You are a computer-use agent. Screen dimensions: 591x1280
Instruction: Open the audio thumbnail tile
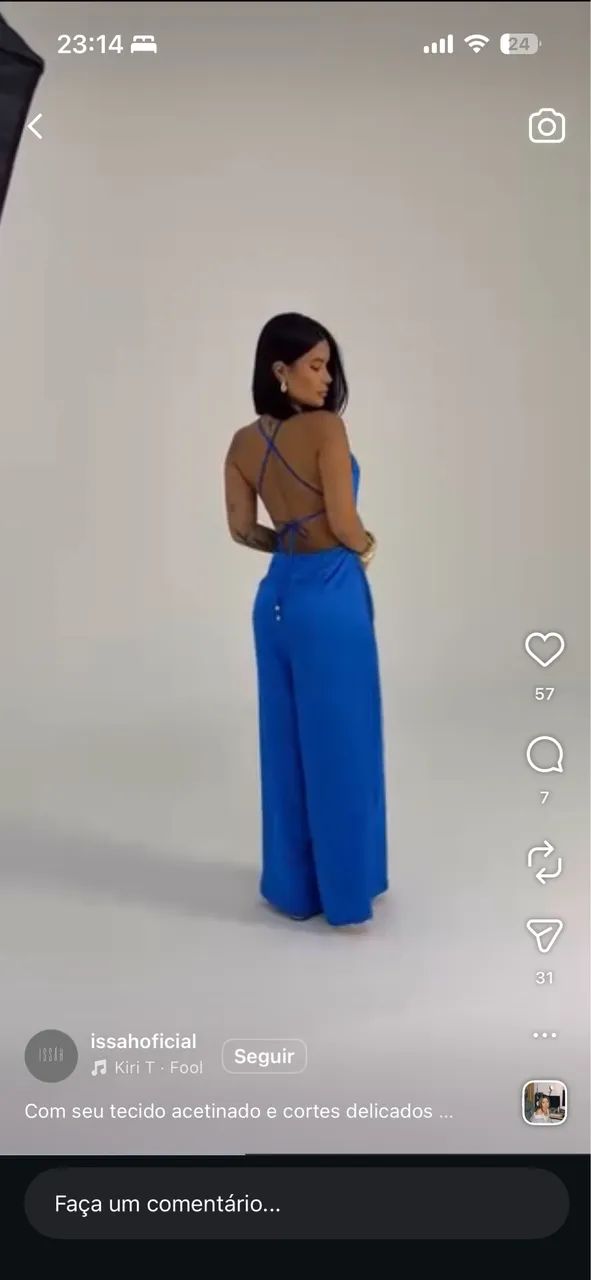(545, 1103)
